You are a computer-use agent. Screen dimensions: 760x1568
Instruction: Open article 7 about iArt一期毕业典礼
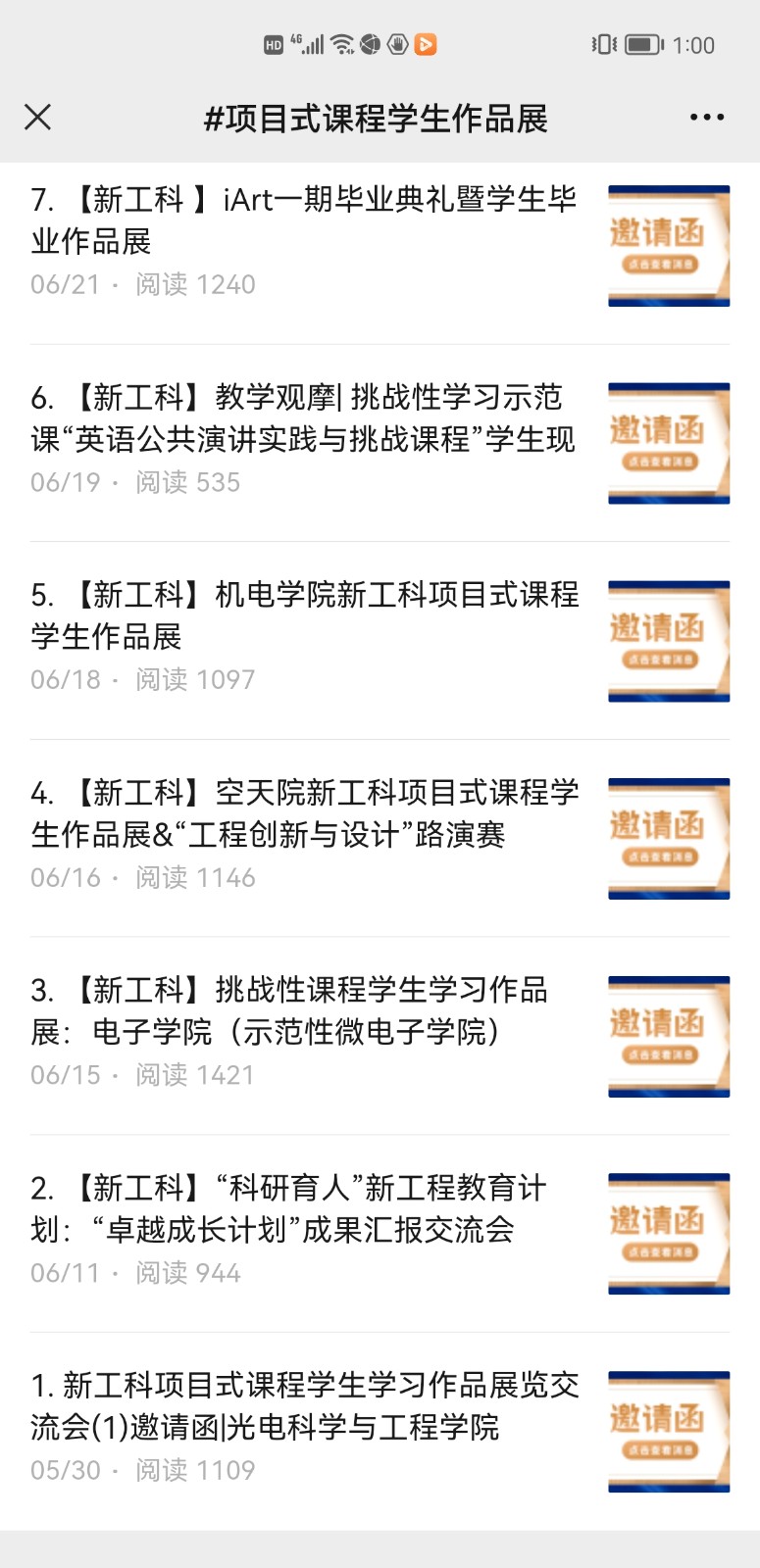pos(304,220)
